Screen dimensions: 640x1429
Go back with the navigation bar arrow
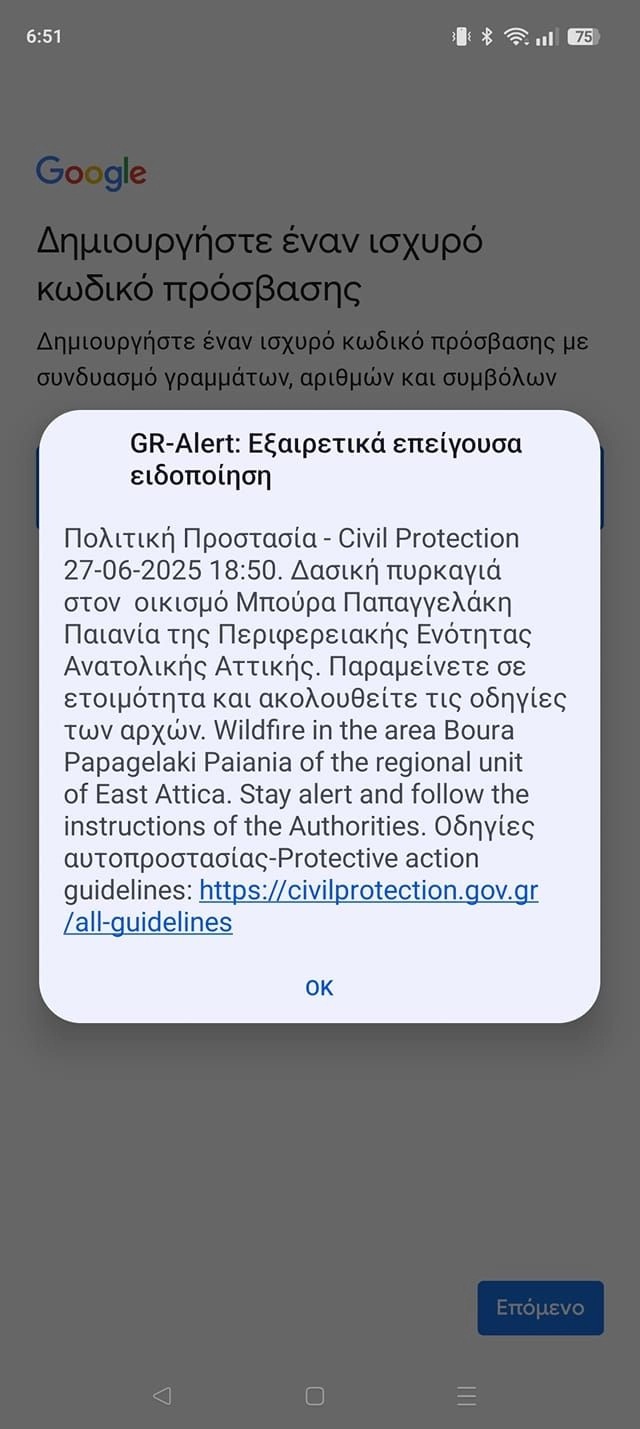point(162,1396)
